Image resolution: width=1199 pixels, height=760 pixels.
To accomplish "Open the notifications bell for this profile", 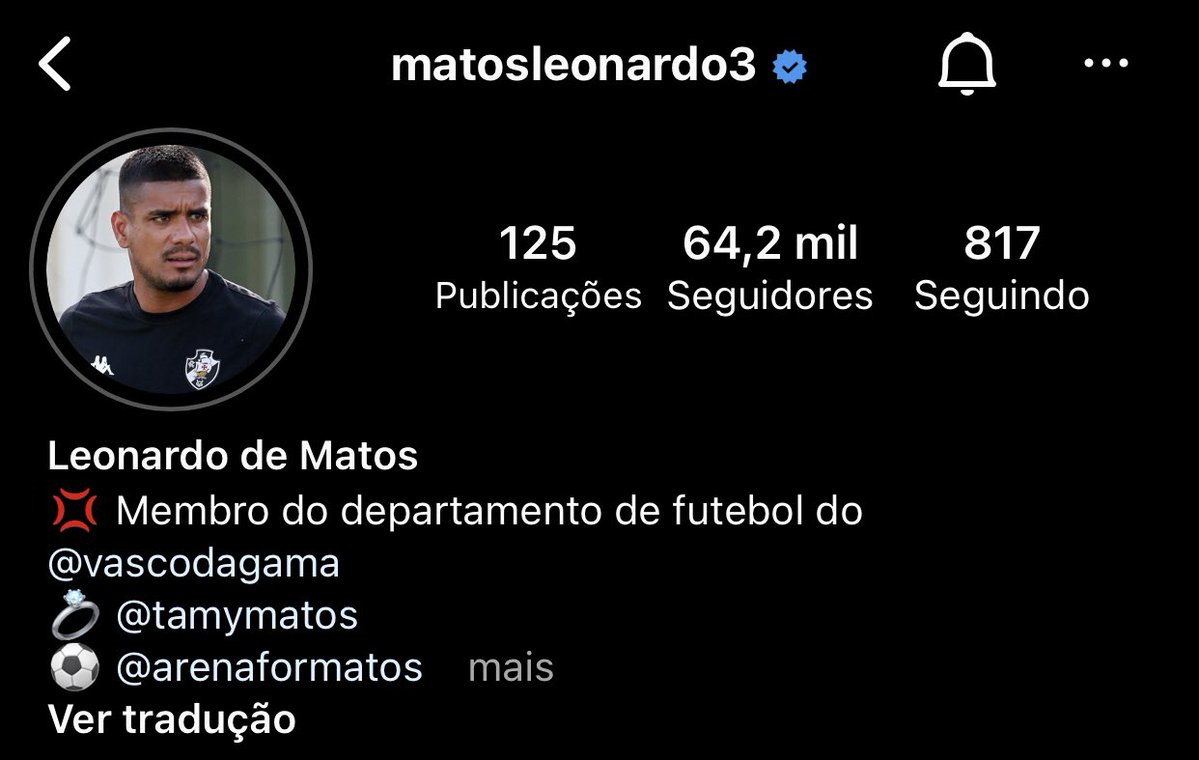I will point(967,66).
